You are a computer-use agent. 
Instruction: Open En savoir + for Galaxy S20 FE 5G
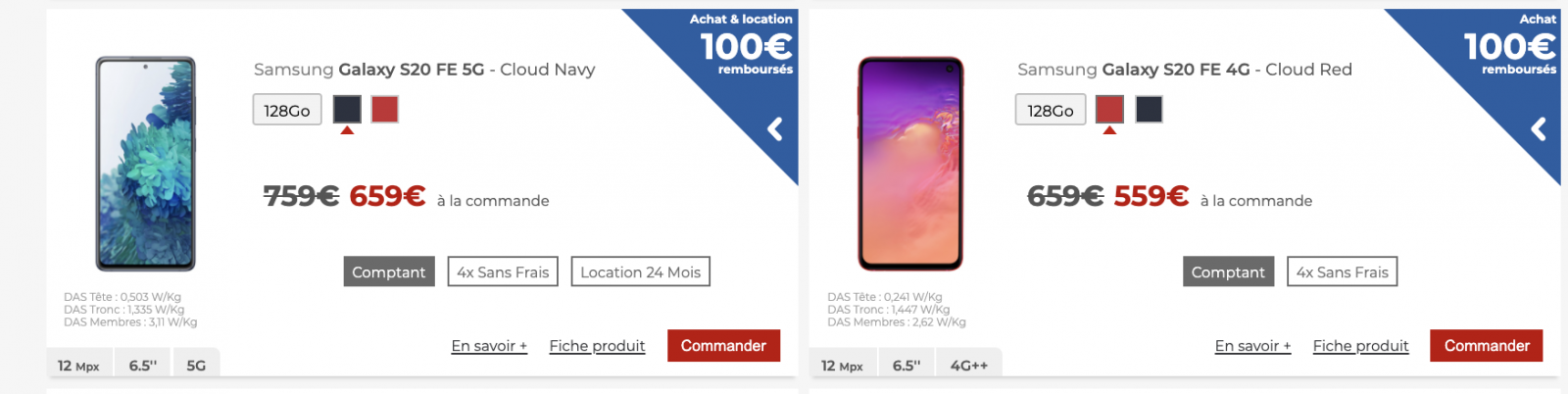click(x=489, y=346)
